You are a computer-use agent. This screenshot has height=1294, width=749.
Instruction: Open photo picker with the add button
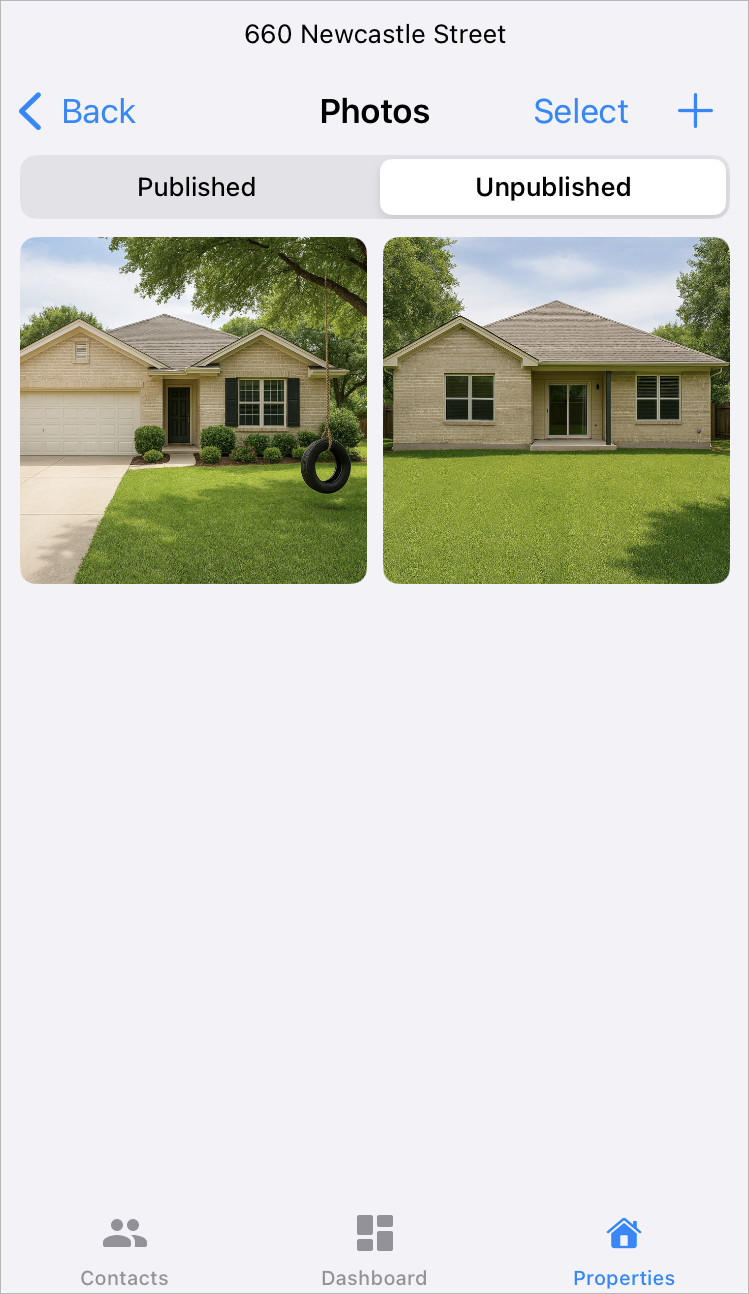(x=695, y=111)
